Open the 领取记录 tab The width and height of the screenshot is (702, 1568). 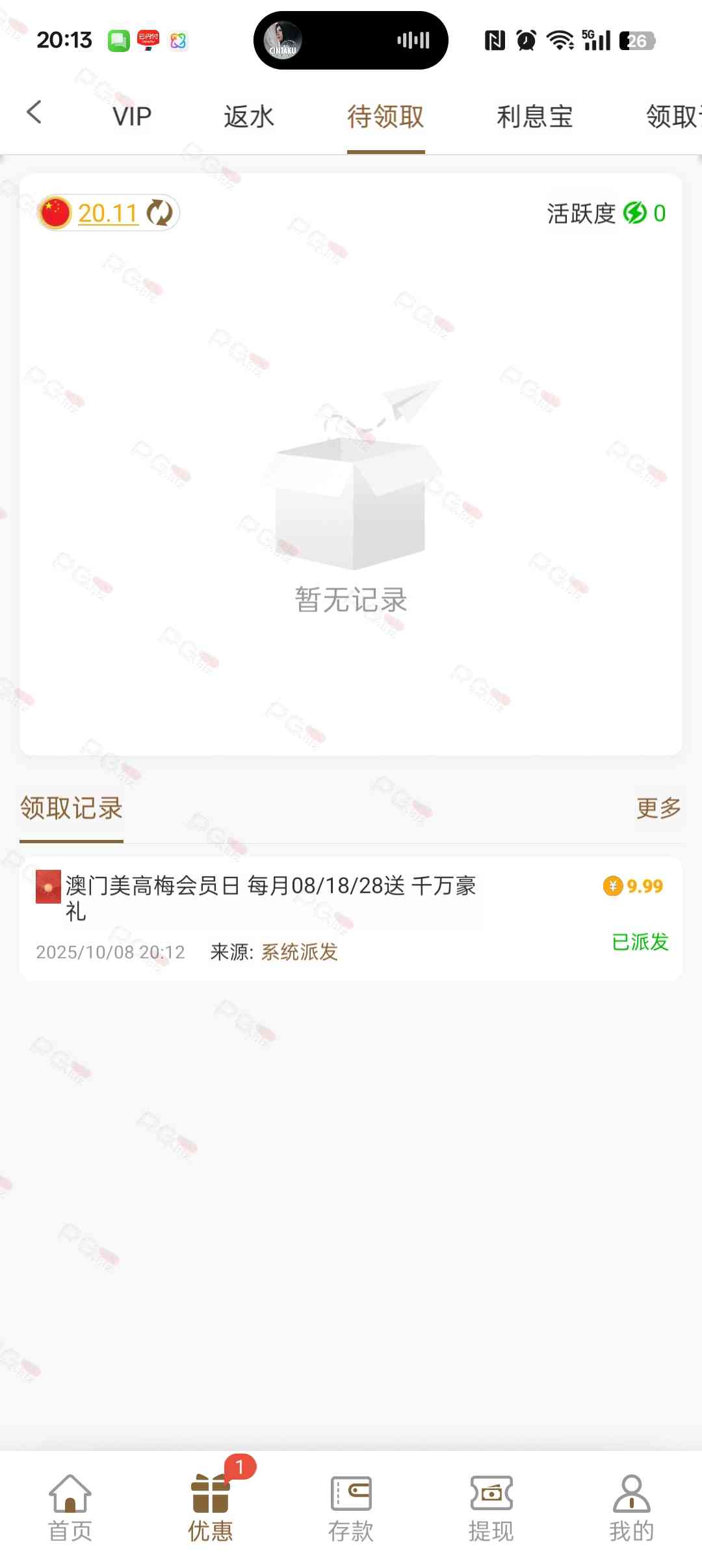pos(71,808)
